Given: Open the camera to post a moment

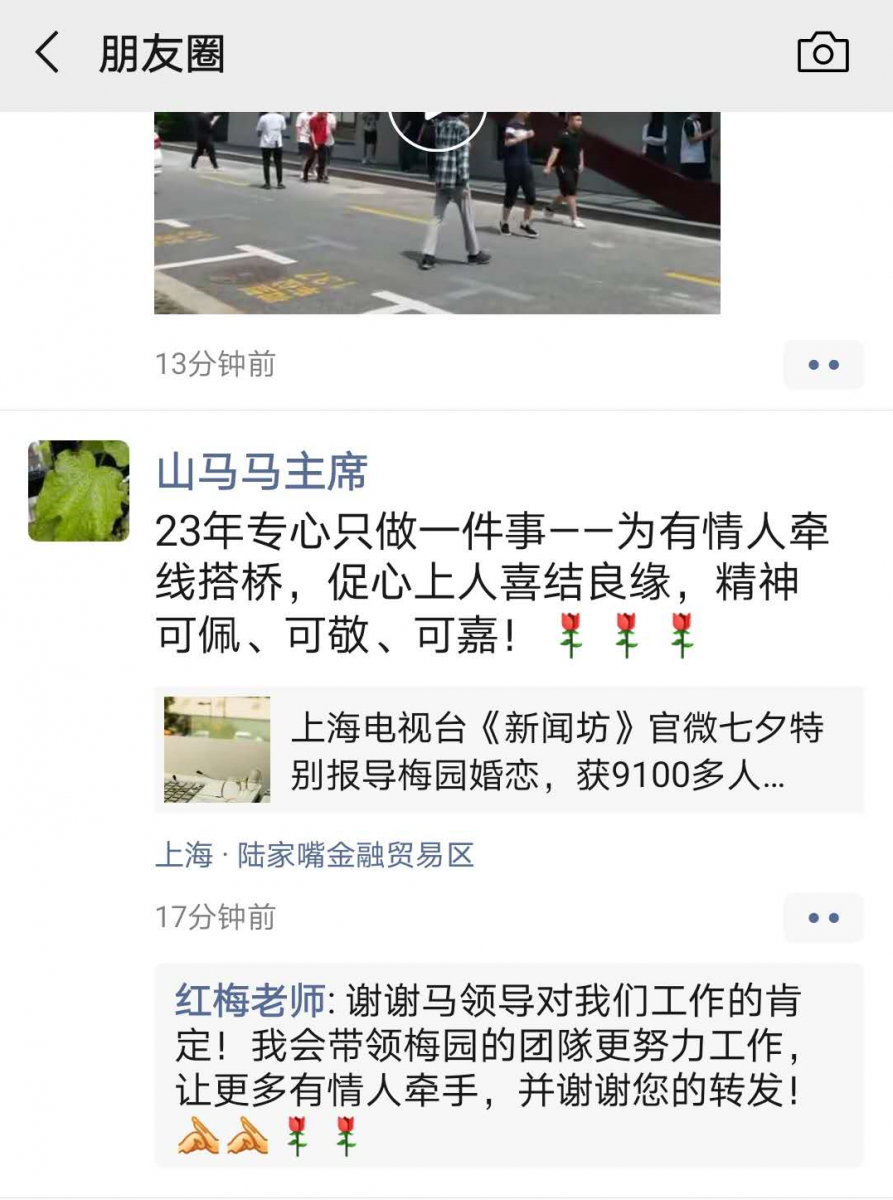Looking at the screenshot, I should [822, 53].
